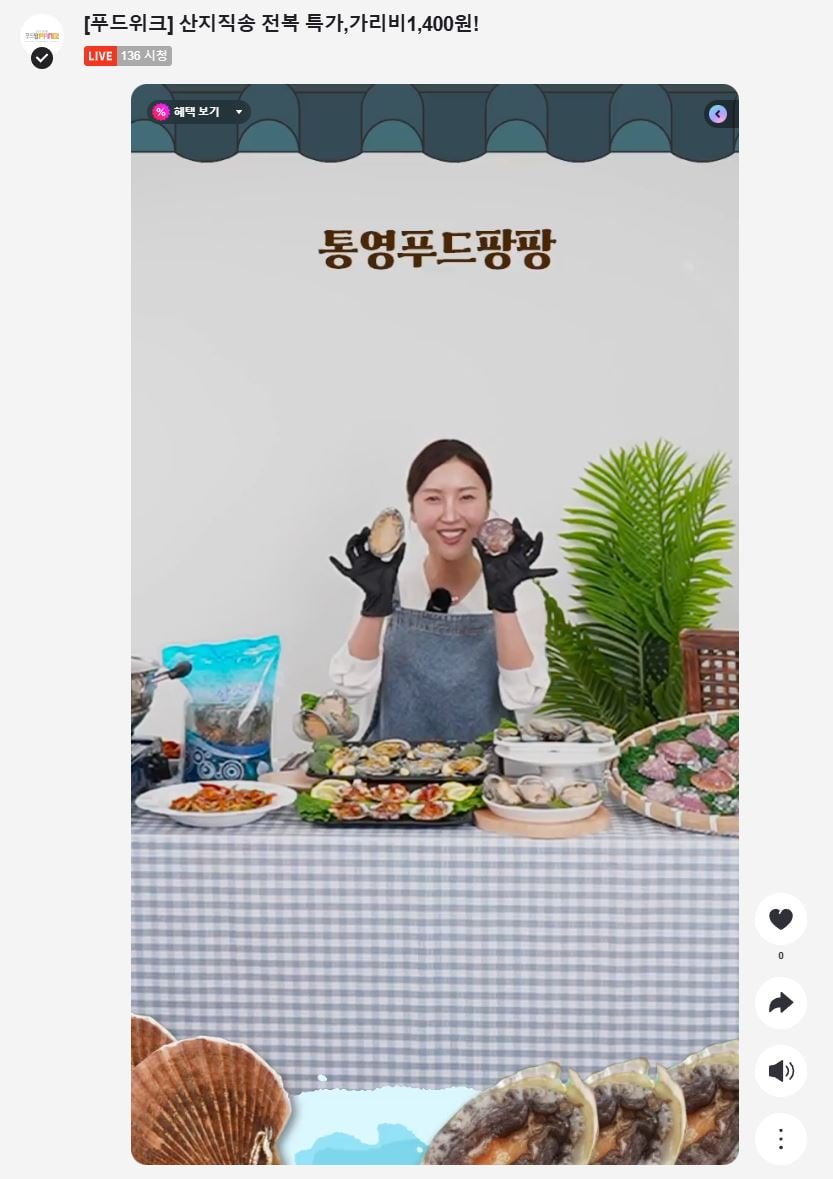
Task: Open the collapsed side panel arrow
Action: pos(718,114)
